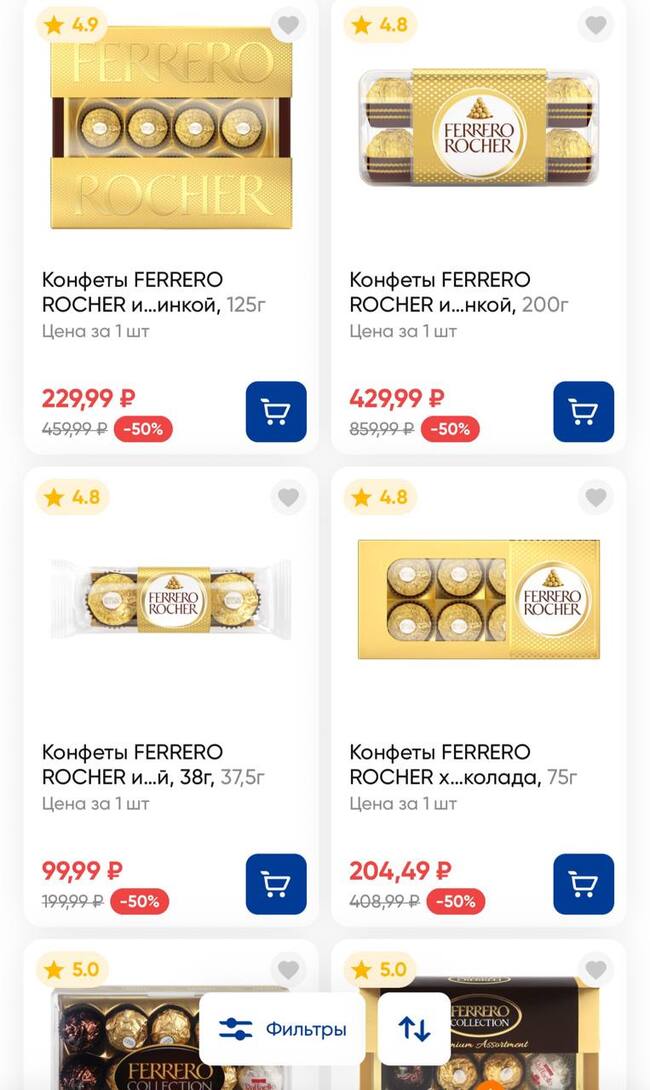Favorite the Ferrero Rocher 125г candy

[x=288, y=25]
